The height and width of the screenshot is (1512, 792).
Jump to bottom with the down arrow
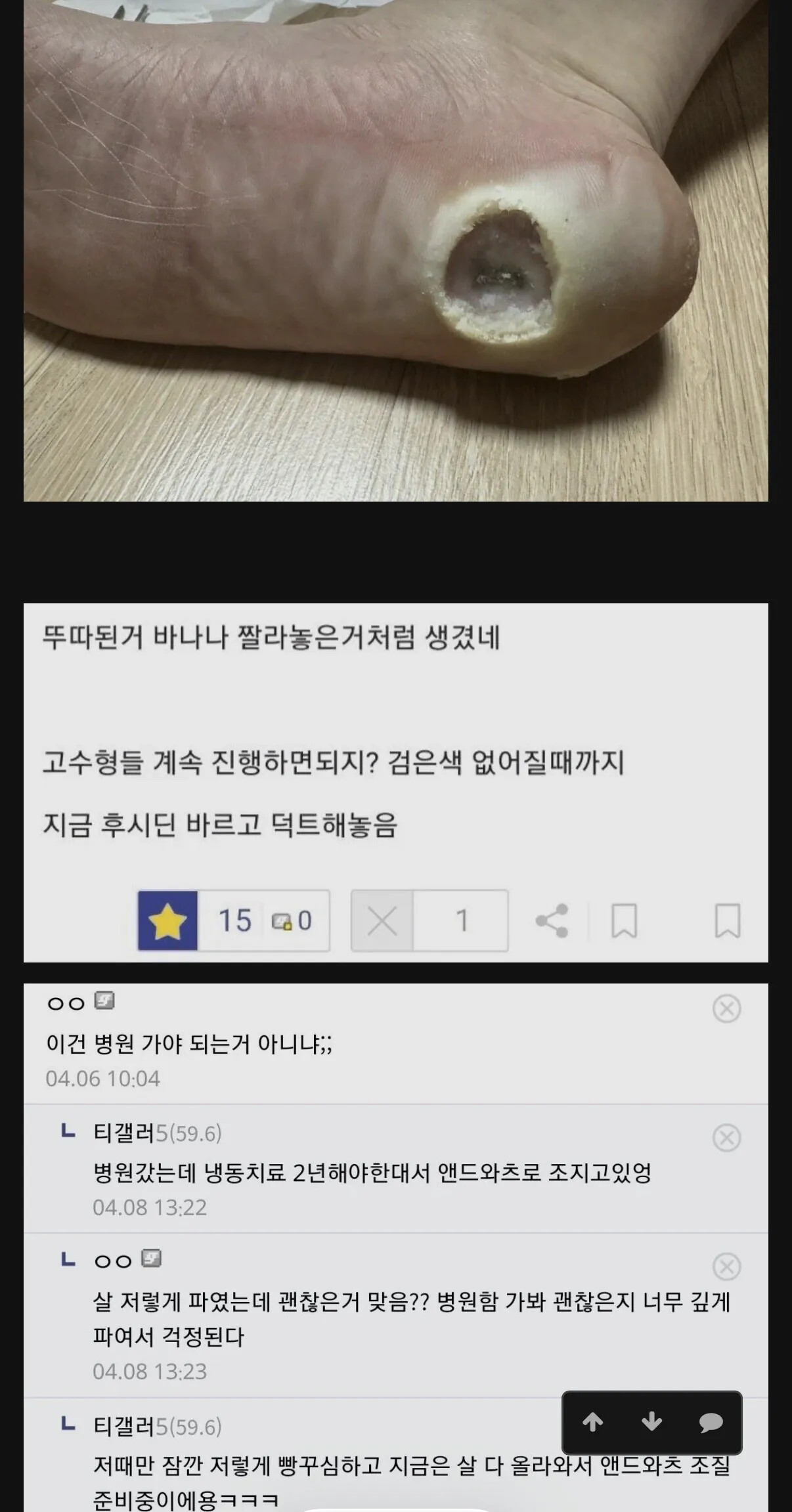651,1422
